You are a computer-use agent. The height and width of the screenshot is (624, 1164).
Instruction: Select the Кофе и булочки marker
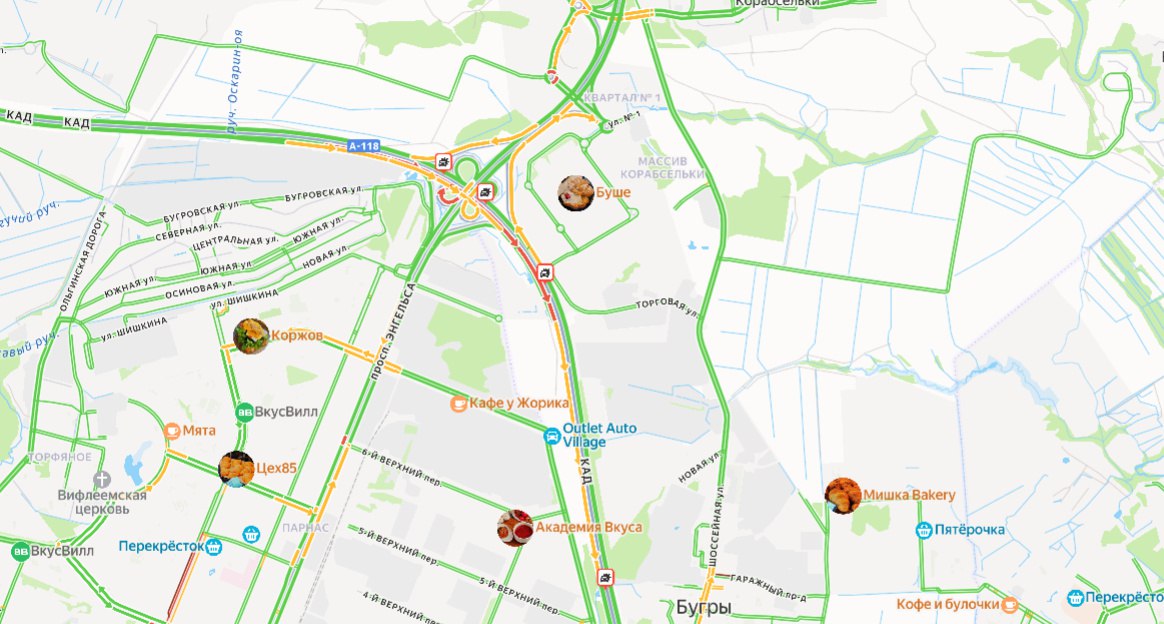[1010, 604]
